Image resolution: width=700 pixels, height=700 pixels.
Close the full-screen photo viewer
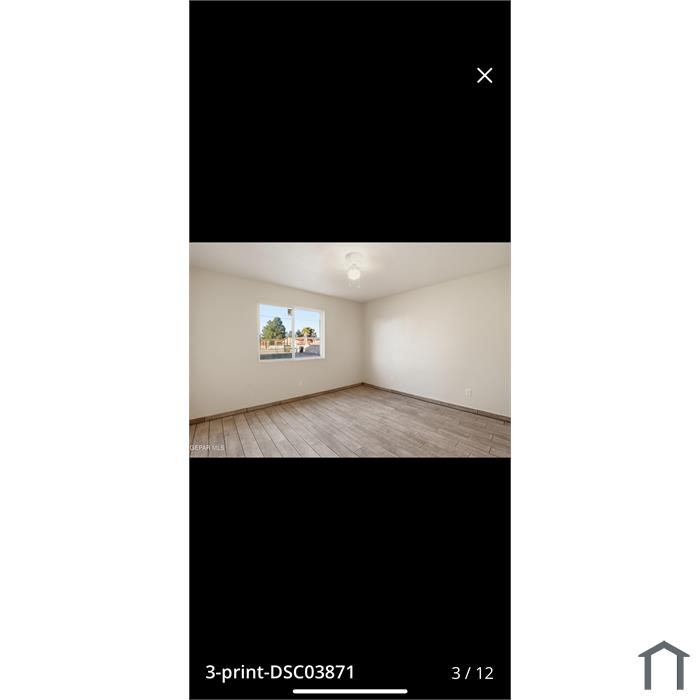[485, 75]
